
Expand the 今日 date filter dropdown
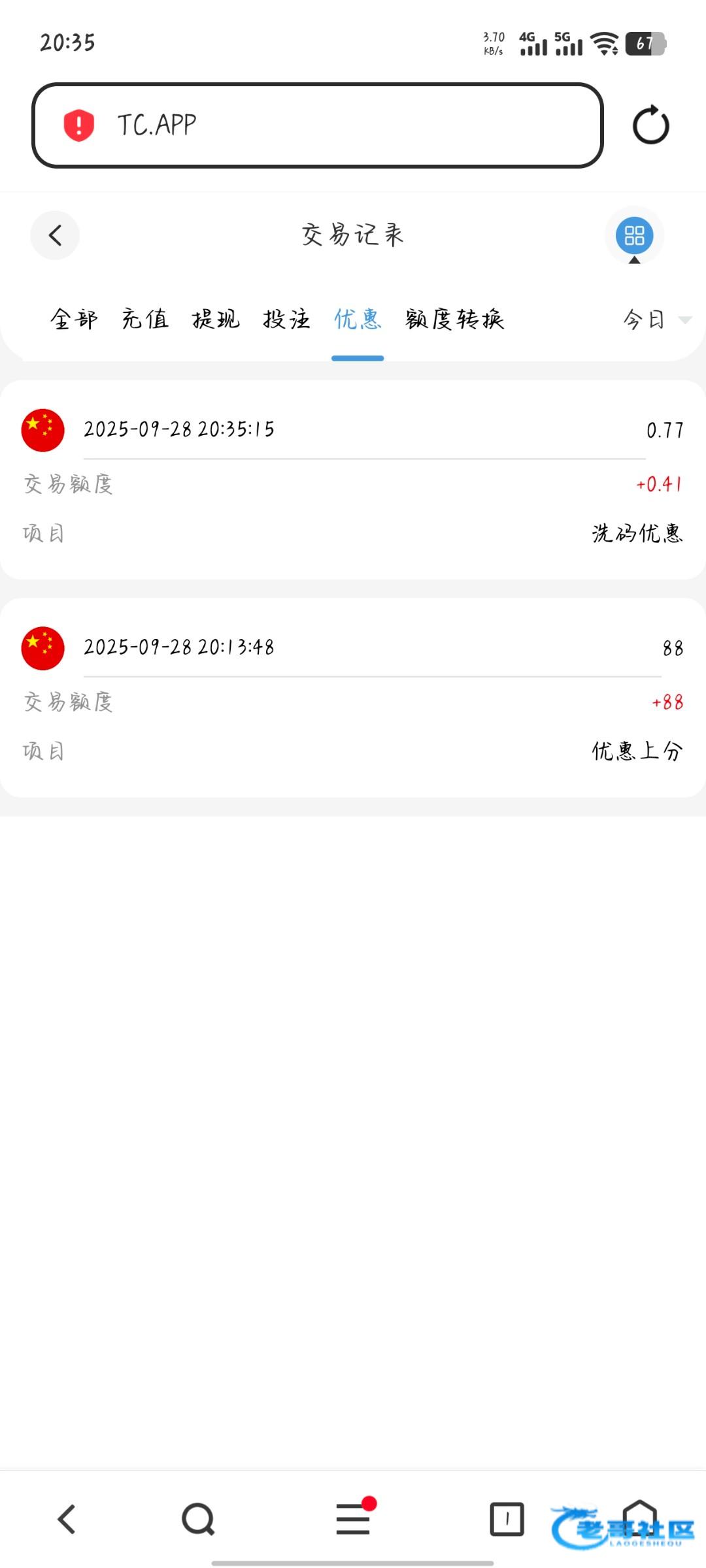click(x=656, y=319)
